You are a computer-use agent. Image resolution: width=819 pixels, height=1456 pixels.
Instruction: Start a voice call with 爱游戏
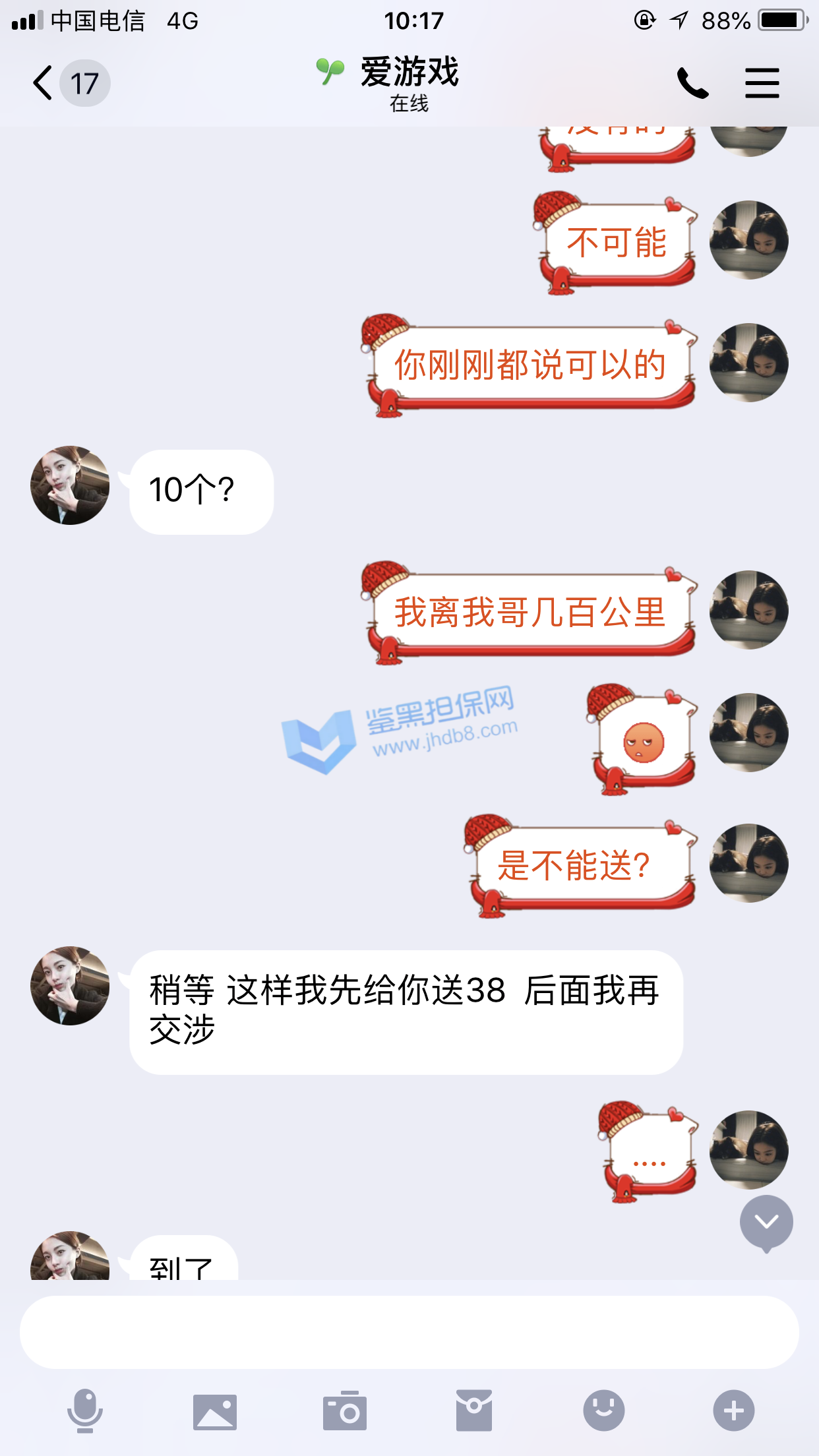point(692,83)
